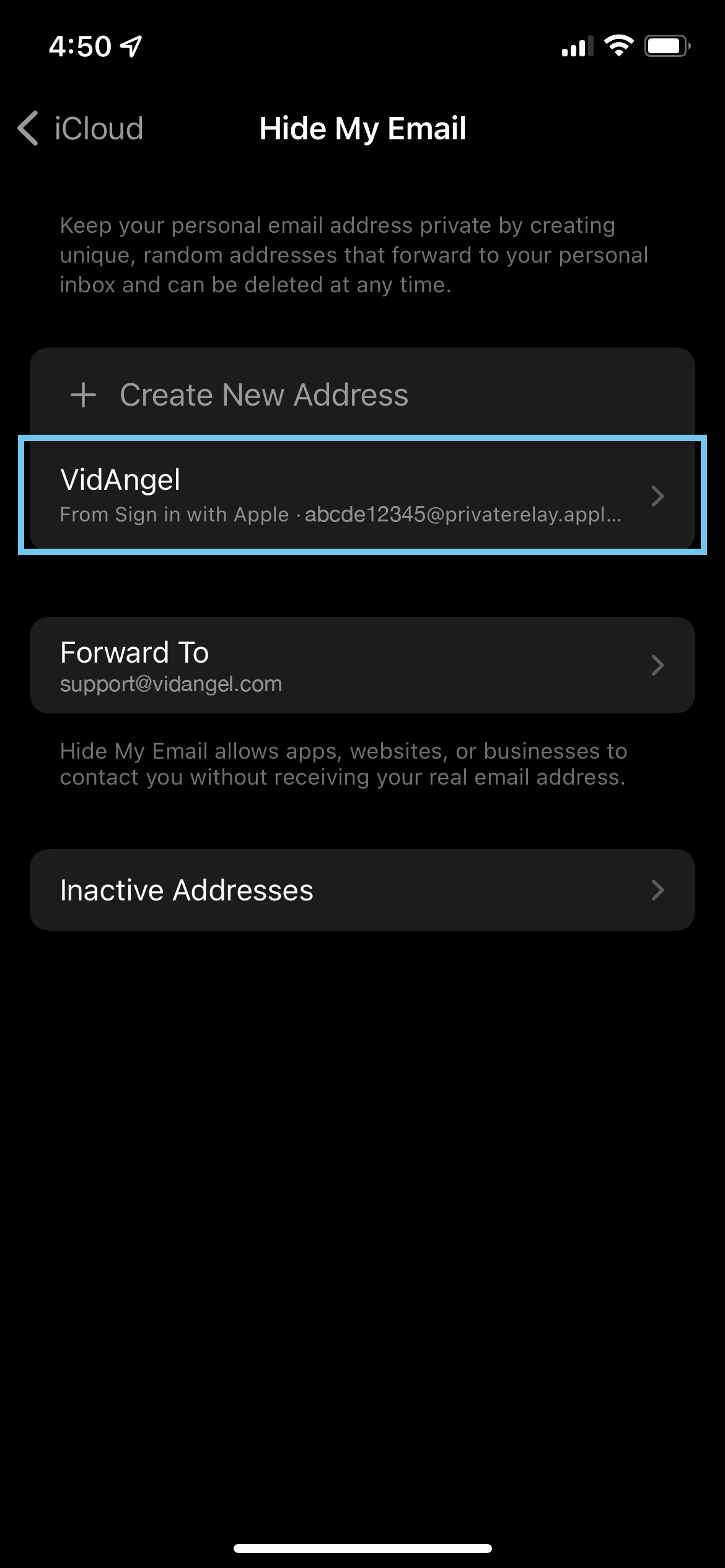Tap the battery indicator in status bar

(x=667, y=45)
